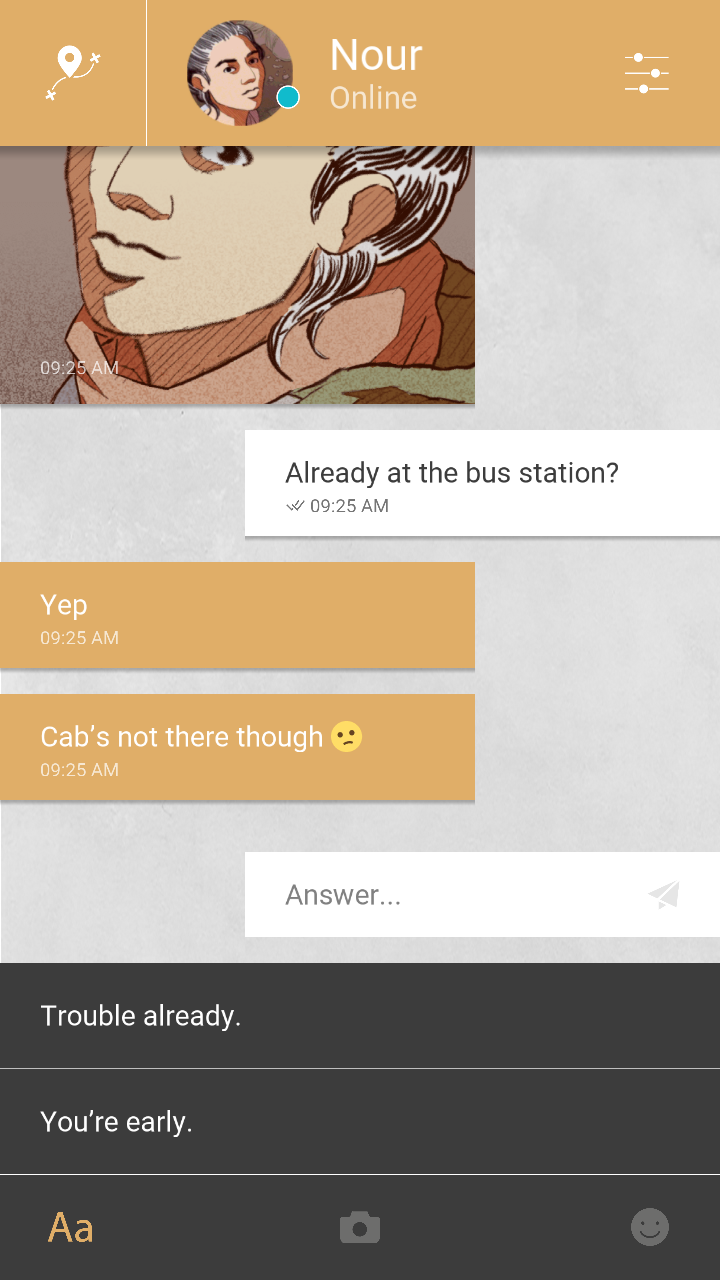The image size is (720, 1280).
Task: Switch to the camera tab
Action: (x=360, y=1227)
